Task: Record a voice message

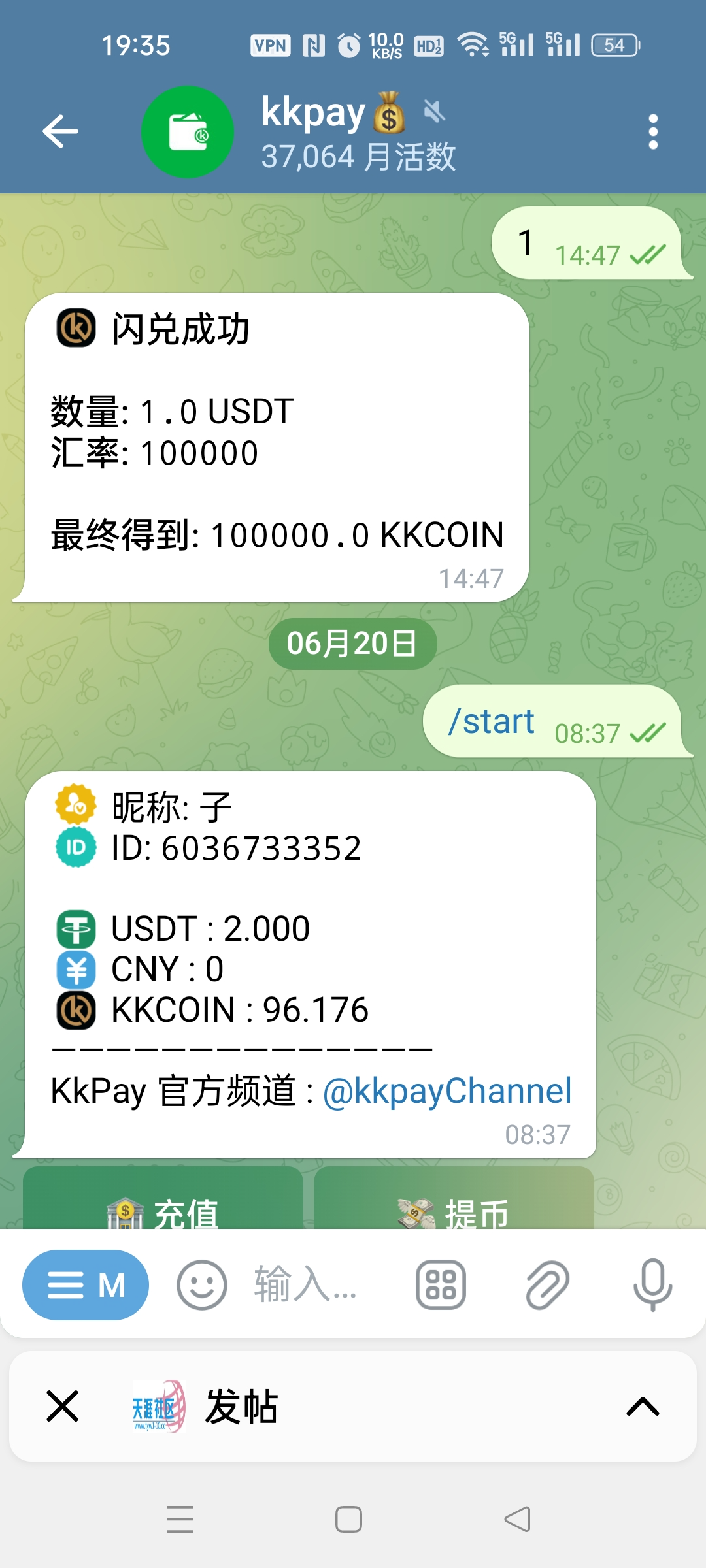Action: [x=652, y=1285]
